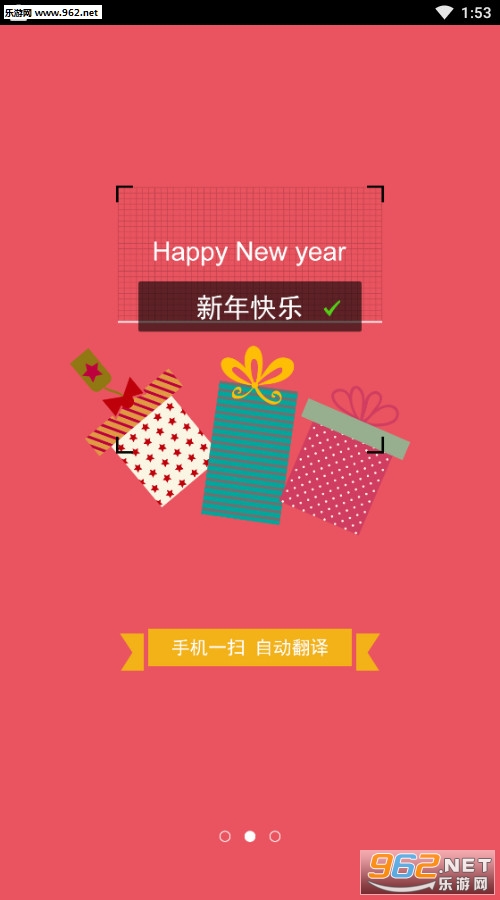
Task: Go to the third onboarding page dot
Action: tap(275, 836)
